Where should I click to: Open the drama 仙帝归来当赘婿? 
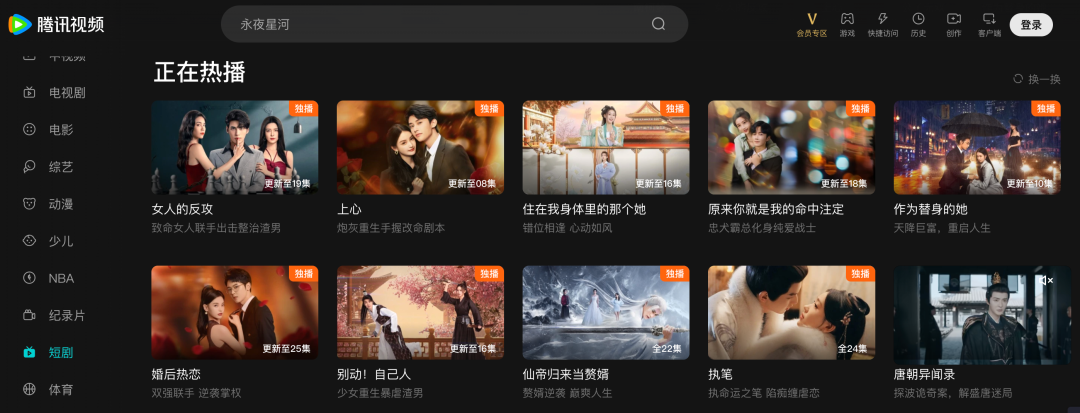coord(605,312)
